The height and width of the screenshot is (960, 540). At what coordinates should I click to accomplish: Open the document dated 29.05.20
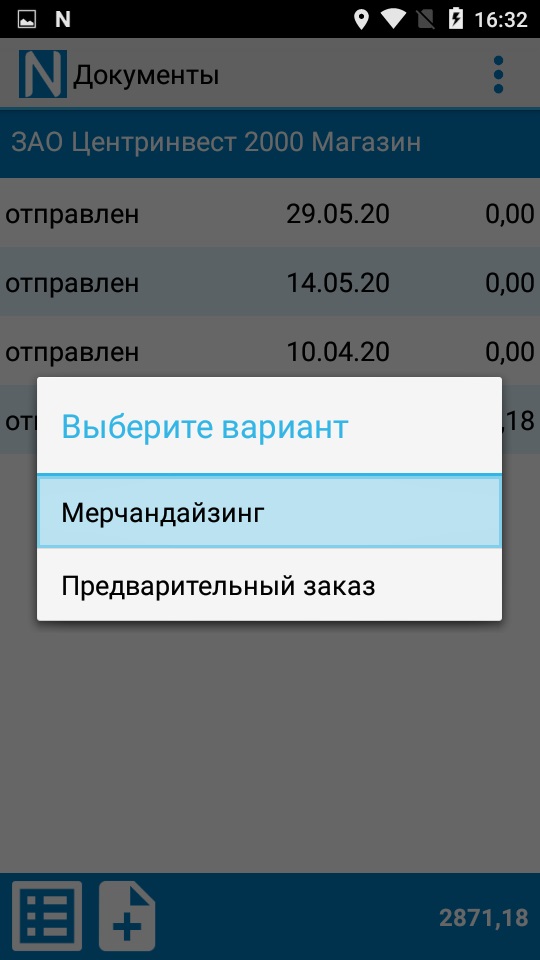(x=270, y=213)
